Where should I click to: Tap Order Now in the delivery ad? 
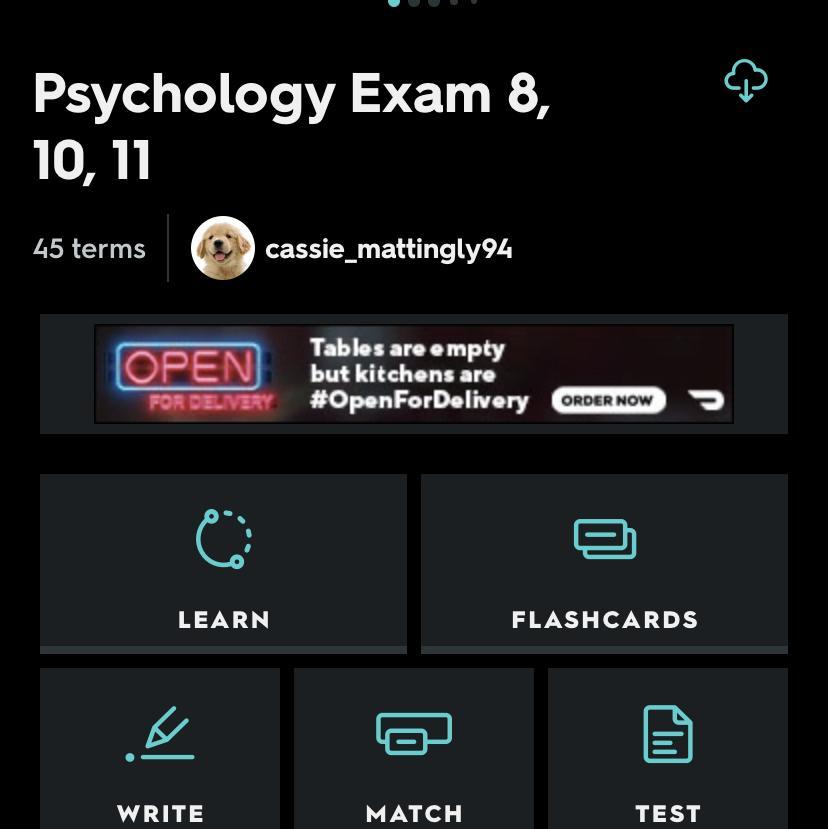607,400
